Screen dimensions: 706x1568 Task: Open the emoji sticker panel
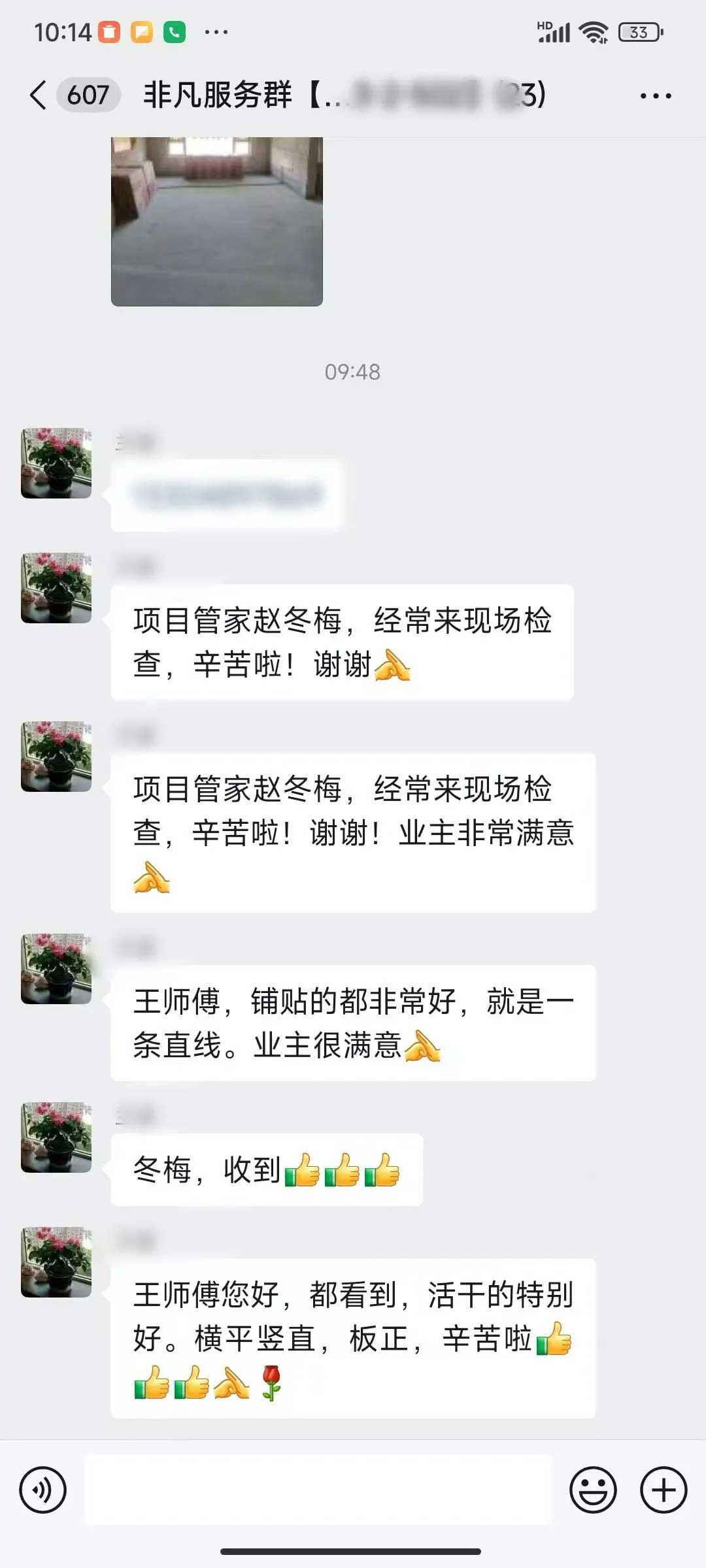(593, 1490)
